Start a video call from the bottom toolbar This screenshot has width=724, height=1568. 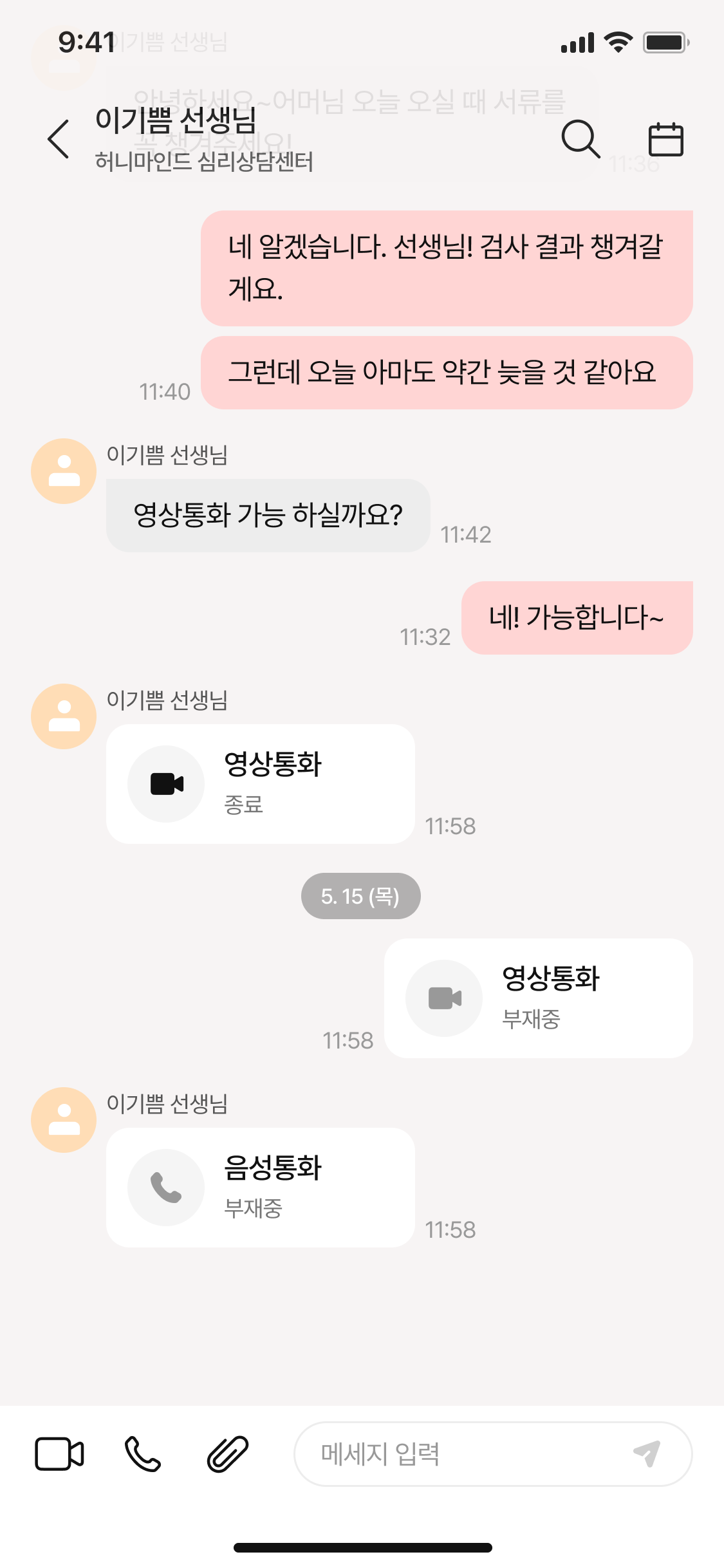(59, 1454)
